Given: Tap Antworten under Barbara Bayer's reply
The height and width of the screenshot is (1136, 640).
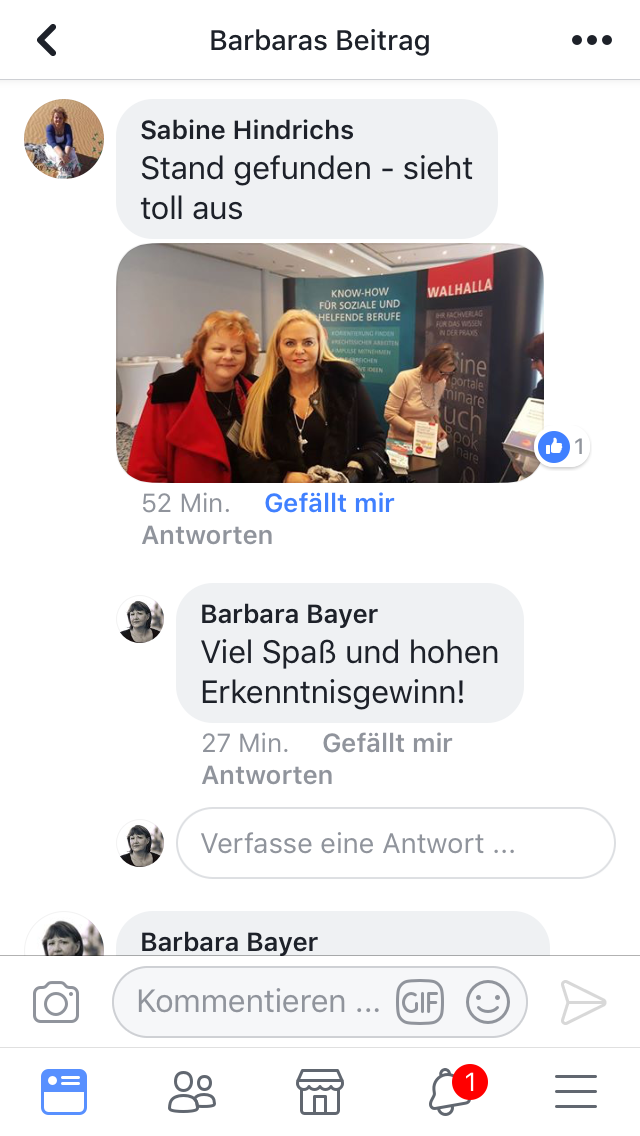Looking at the screenshot, I should 267,775.
